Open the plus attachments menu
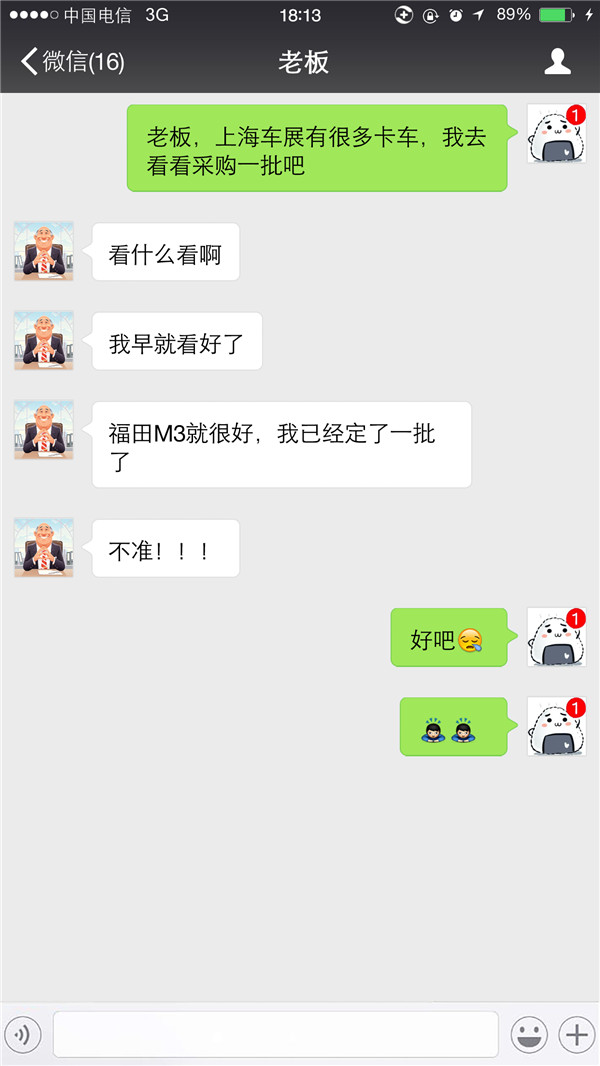Screen dimensions: 600x1066 point(576,1035)
